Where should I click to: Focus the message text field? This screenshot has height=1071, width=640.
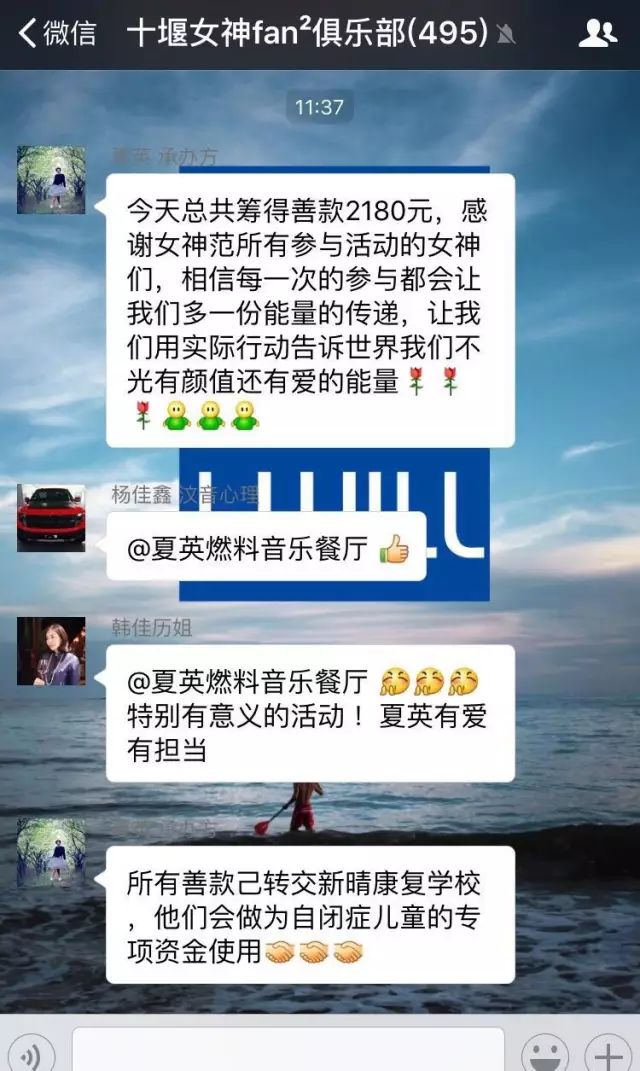(288, 1050)
